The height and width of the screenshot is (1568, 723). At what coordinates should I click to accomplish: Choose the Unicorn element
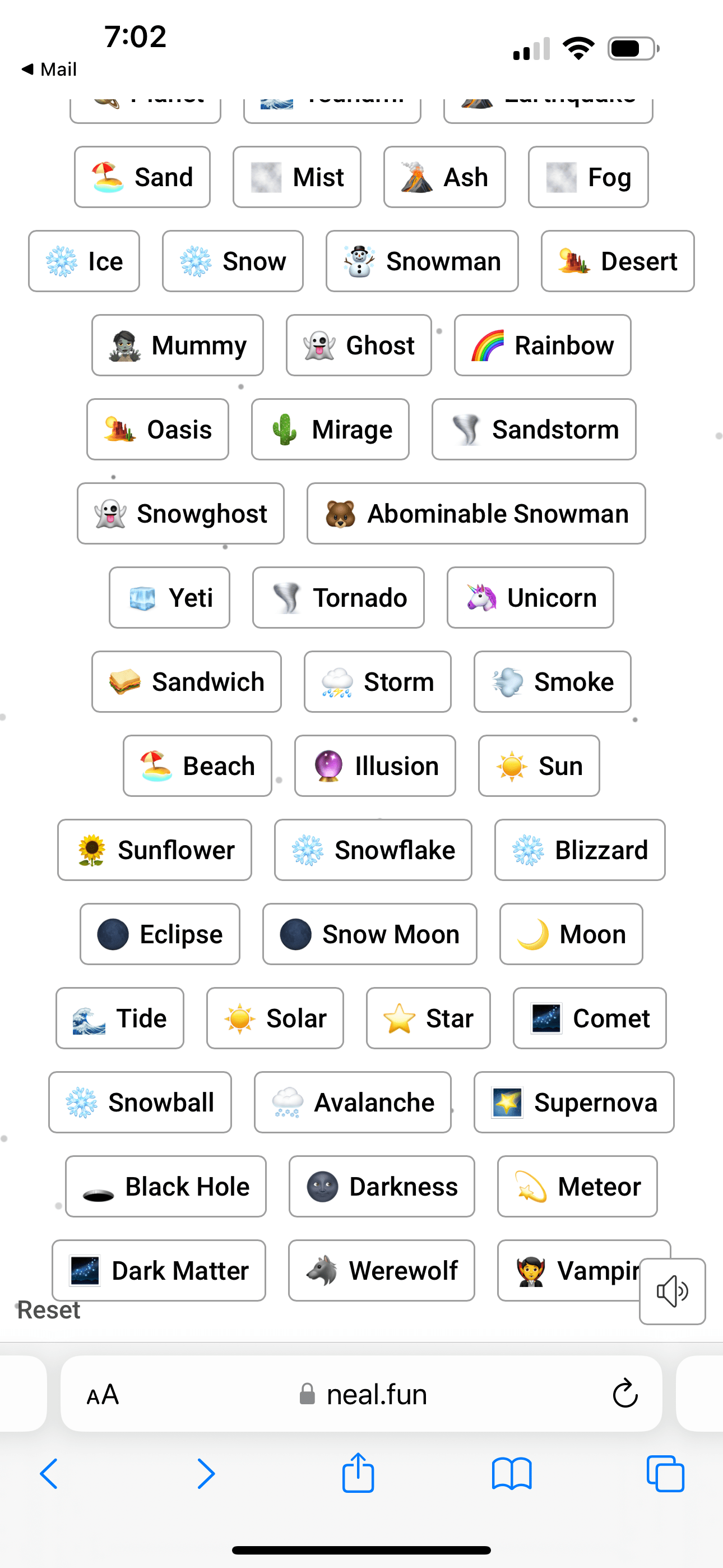pyautogui.click(x=530, y=598)
